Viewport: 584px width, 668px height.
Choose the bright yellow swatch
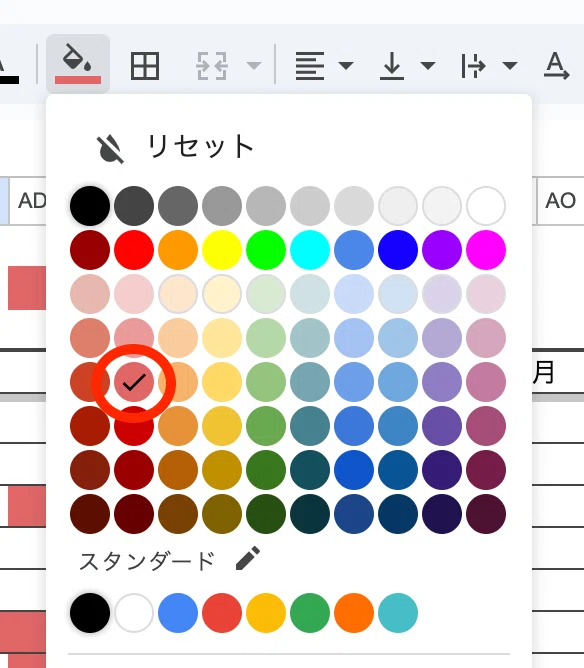(x=222, y=250)
